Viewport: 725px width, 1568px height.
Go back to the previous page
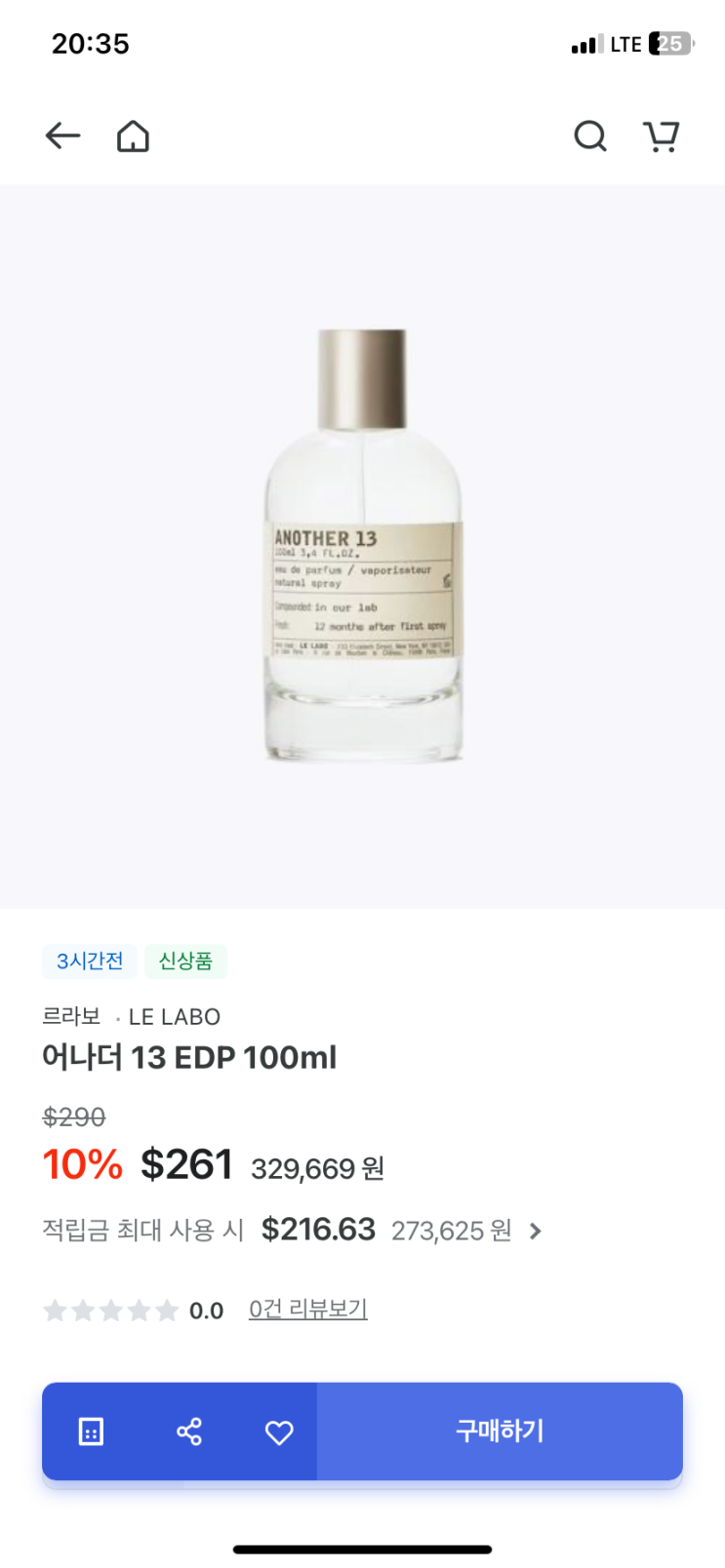tap(62, 137)
